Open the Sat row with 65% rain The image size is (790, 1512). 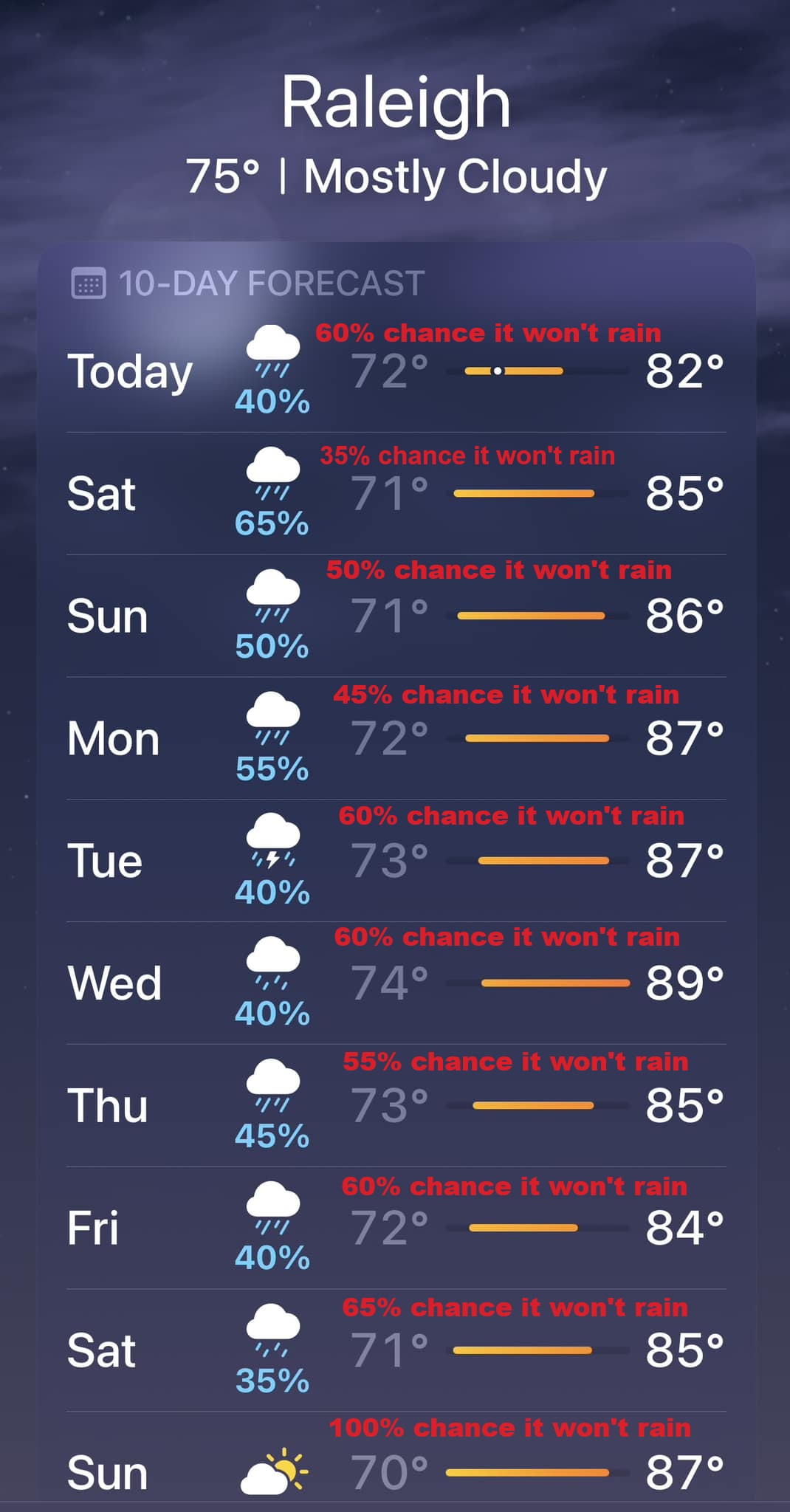click(x=395, y=494)
